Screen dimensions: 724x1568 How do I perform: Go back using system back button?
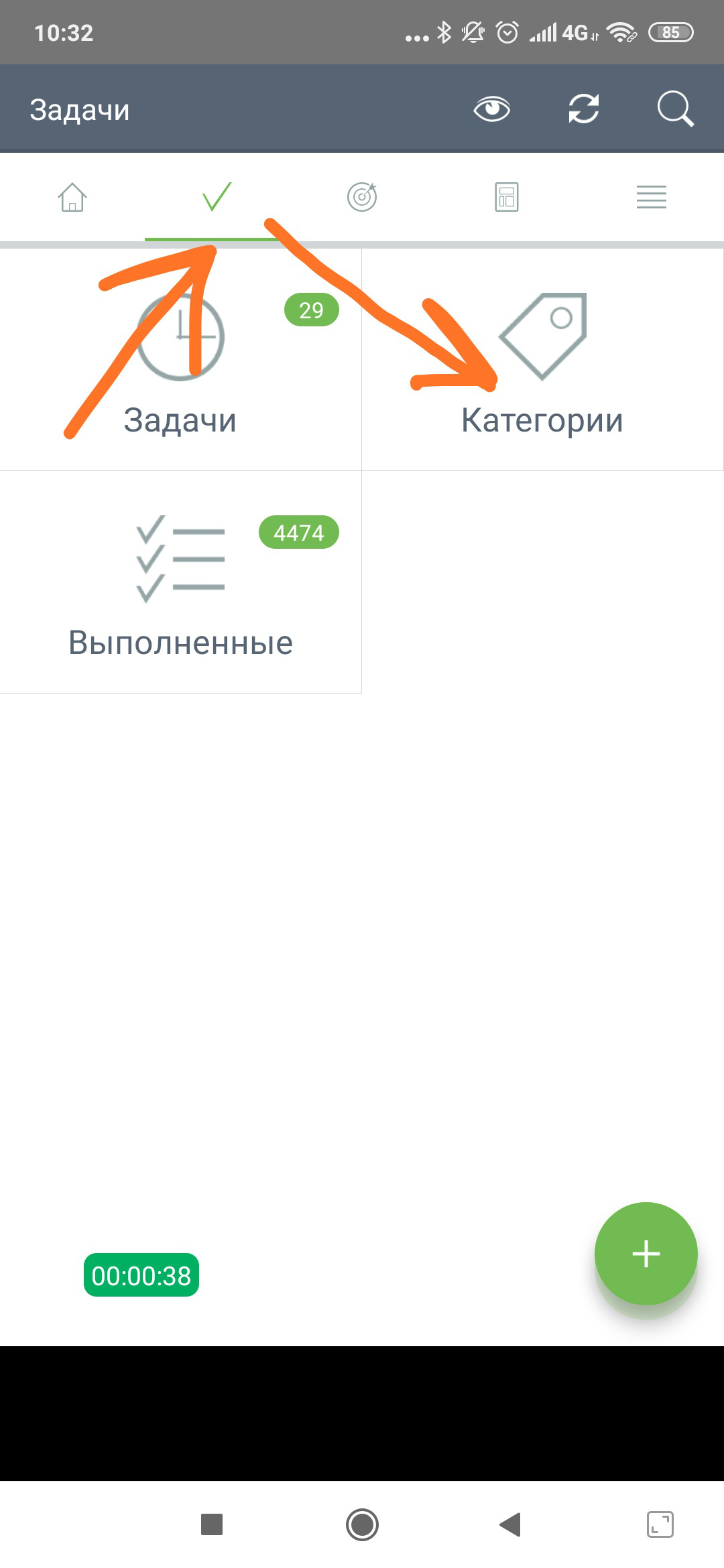click(511, 1524)
